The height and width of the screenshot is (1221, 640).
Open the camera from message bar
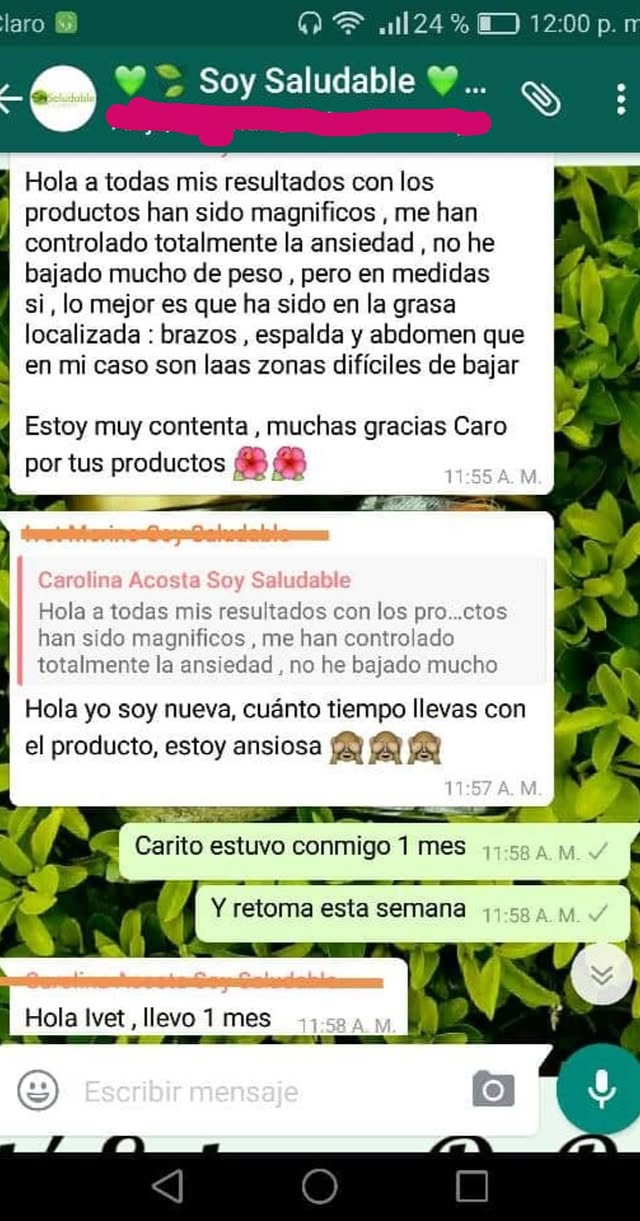coord(493,1090)
